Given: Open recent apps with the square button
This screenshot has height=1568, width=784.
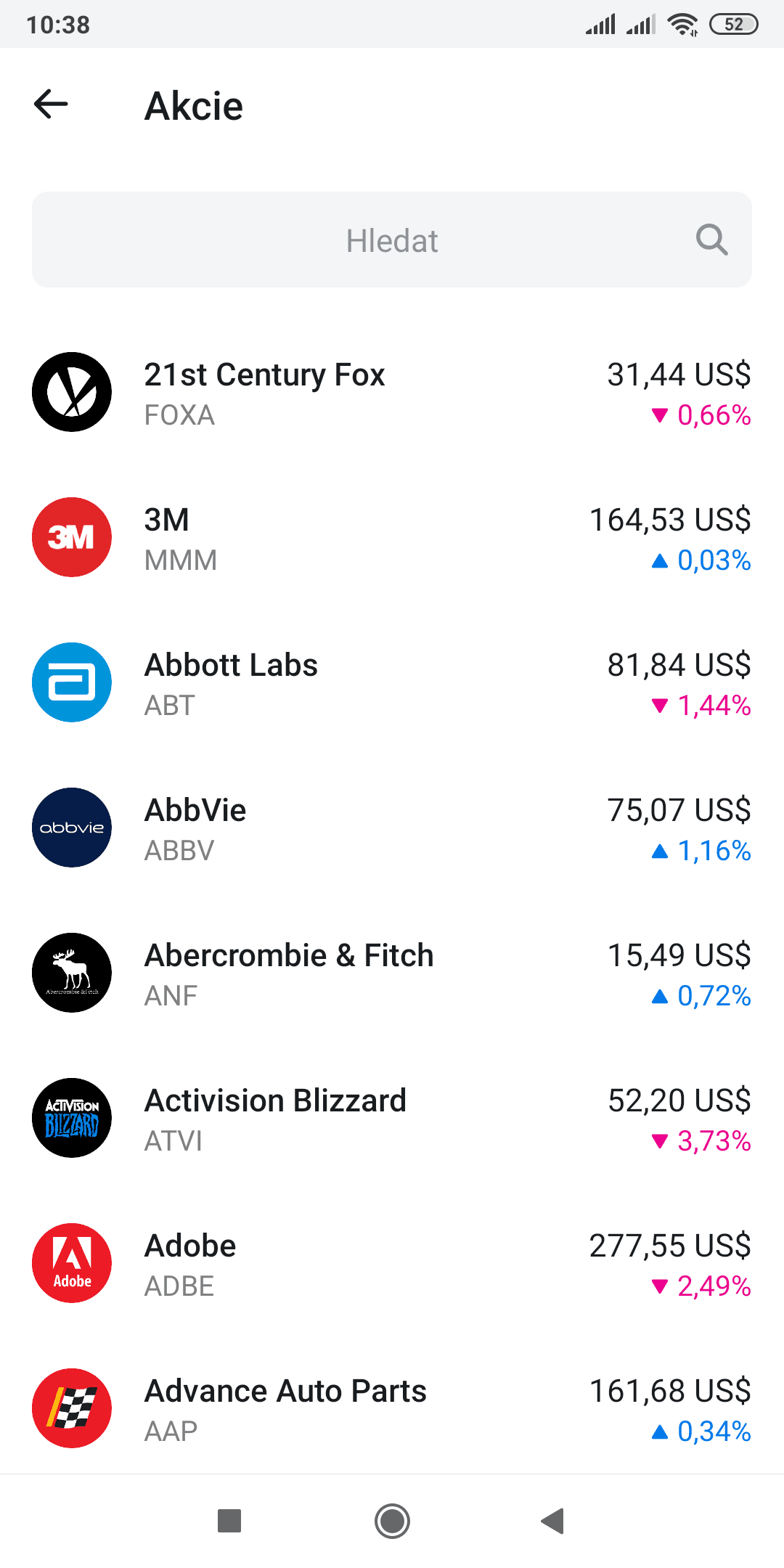Looking at the screenshot, I should click(x=229, y=1521).
